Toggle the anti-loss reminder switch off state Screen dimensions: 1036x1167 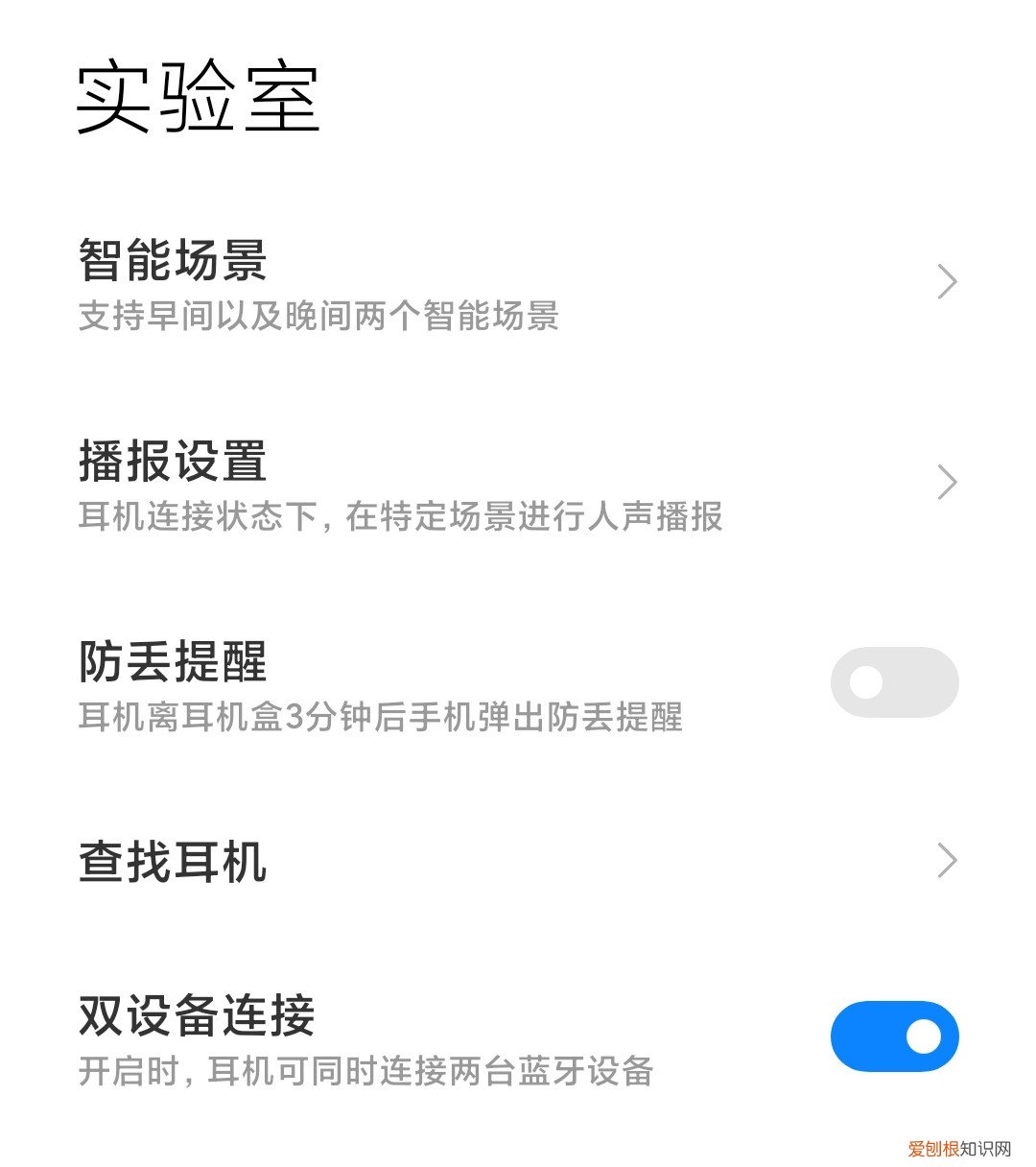pos(892,681)
